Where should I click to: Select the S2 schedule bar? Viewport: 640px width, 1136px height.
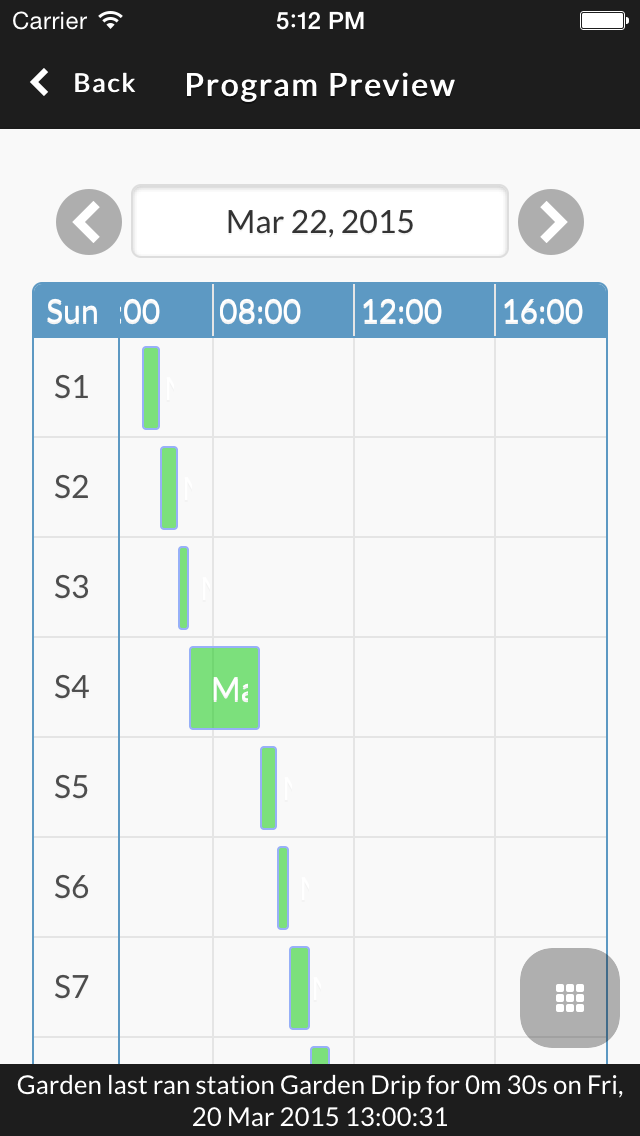pos(169,488)
